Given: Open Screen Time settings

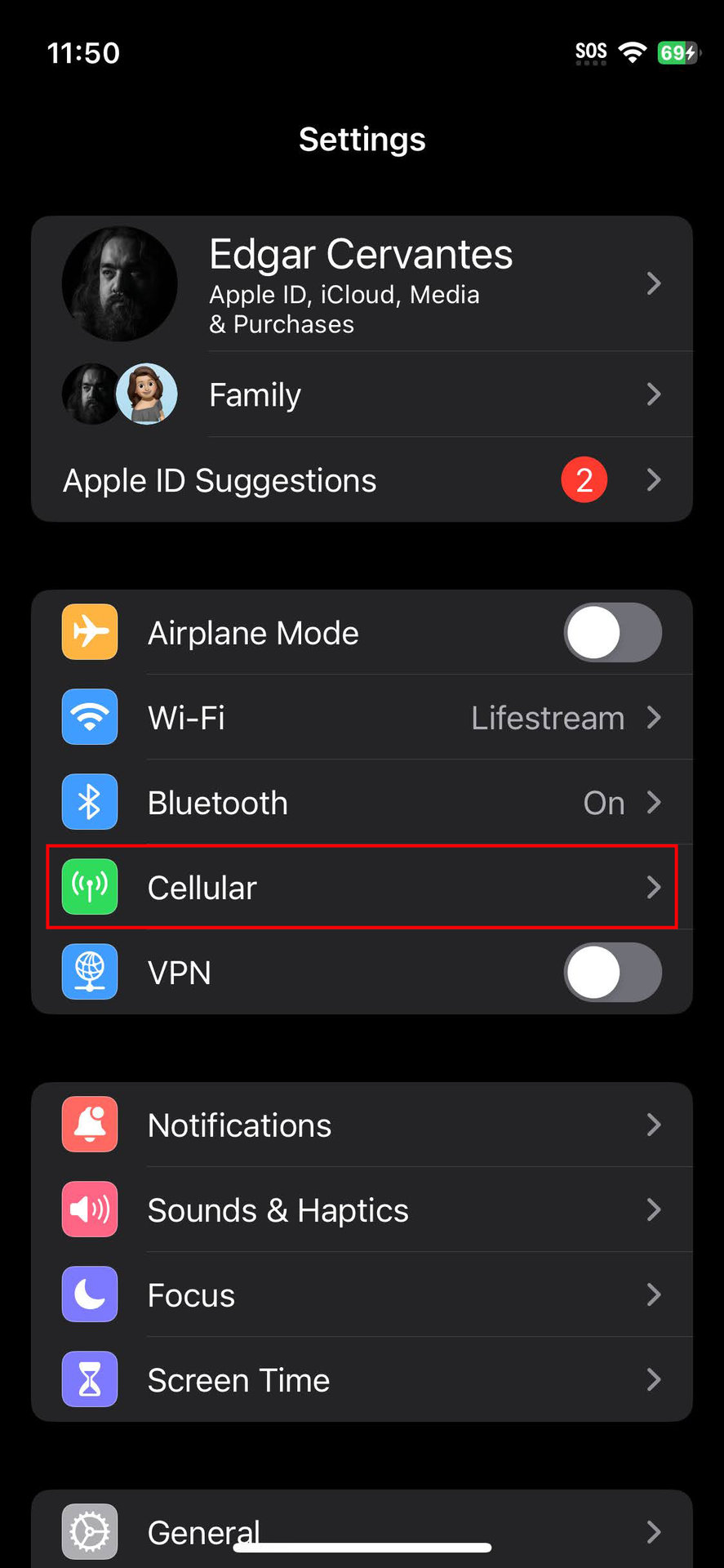Looking at the screenshot, I should click(361, 1380).
